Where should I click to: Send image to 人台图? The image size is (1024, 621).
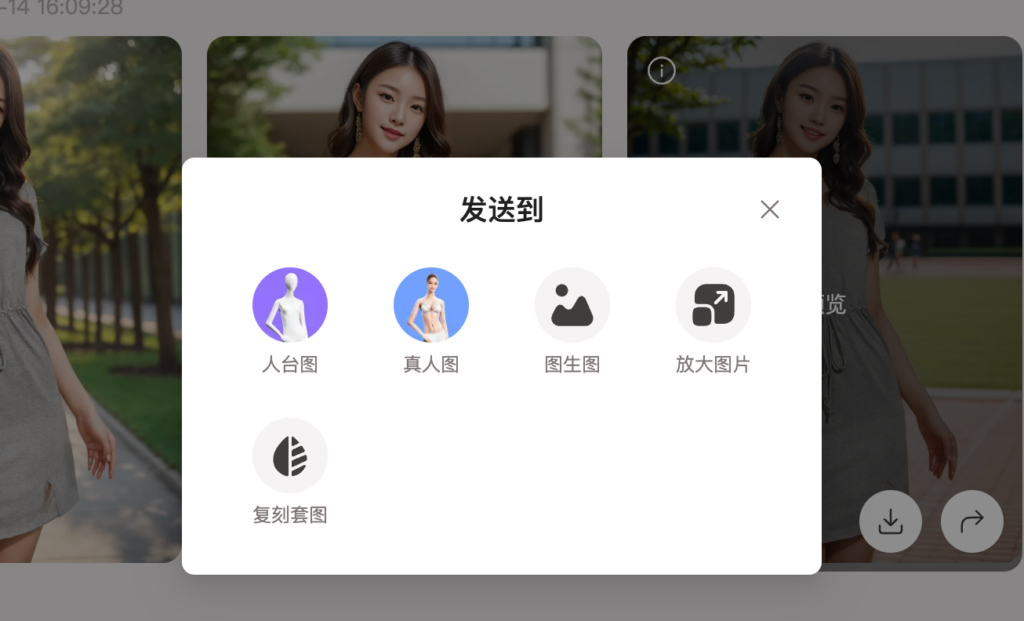(x=290, y=305)
